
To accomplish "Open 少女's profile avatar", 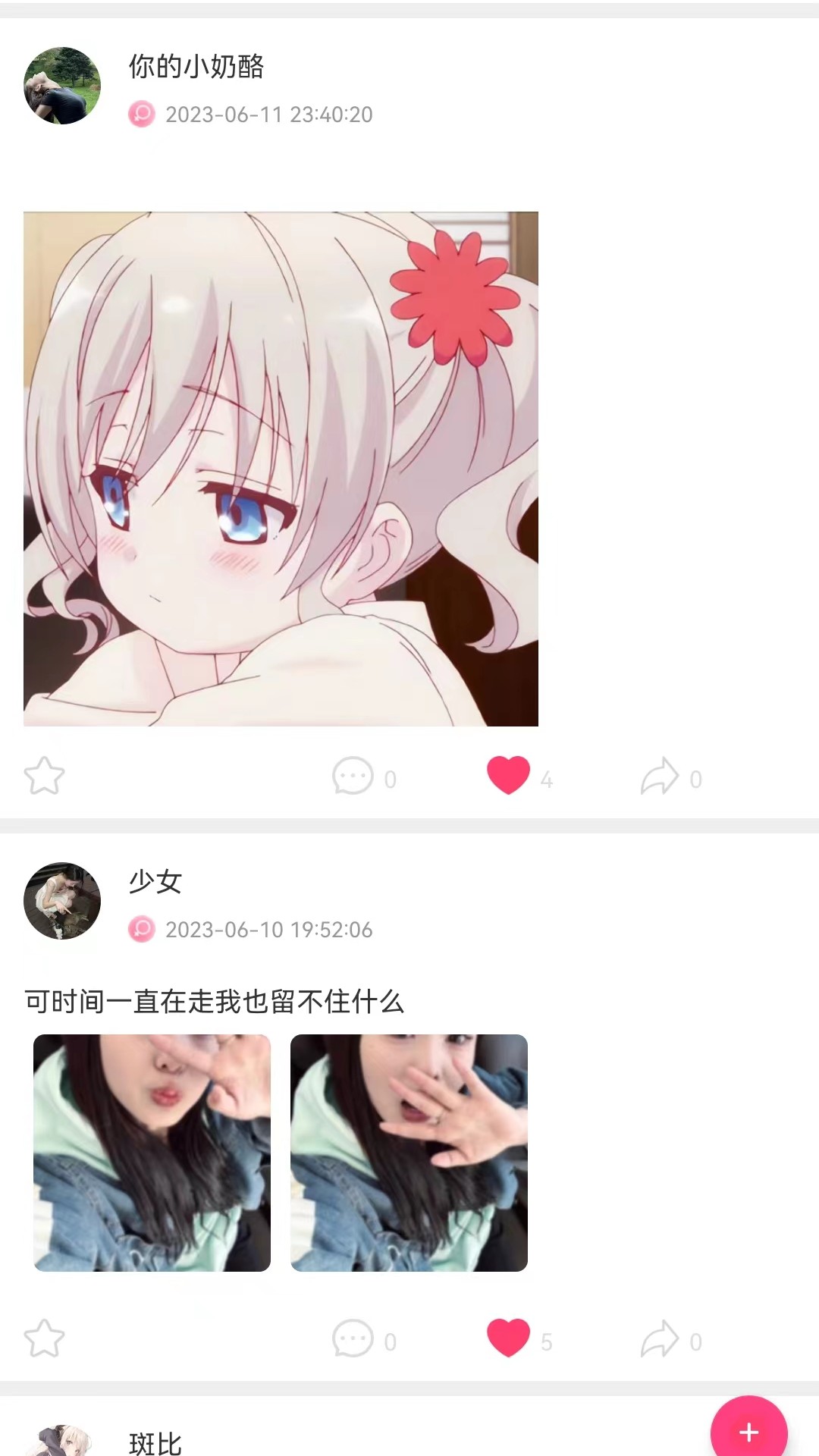I will coord(62,901).
